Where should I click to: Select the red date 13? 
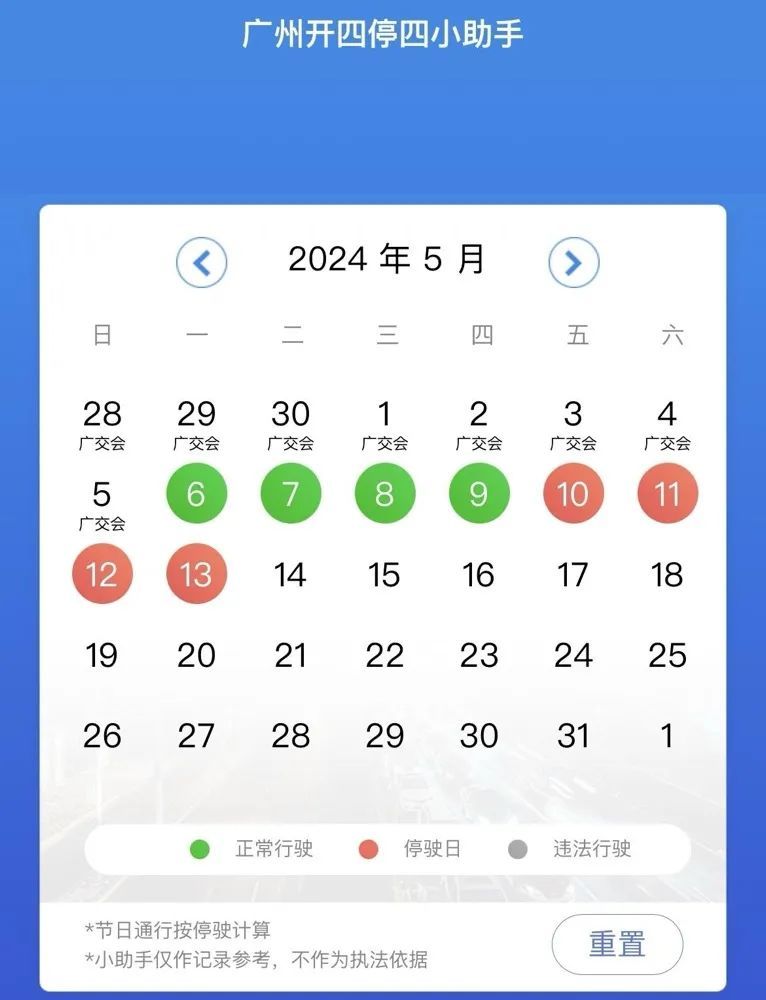coord(196,574)
